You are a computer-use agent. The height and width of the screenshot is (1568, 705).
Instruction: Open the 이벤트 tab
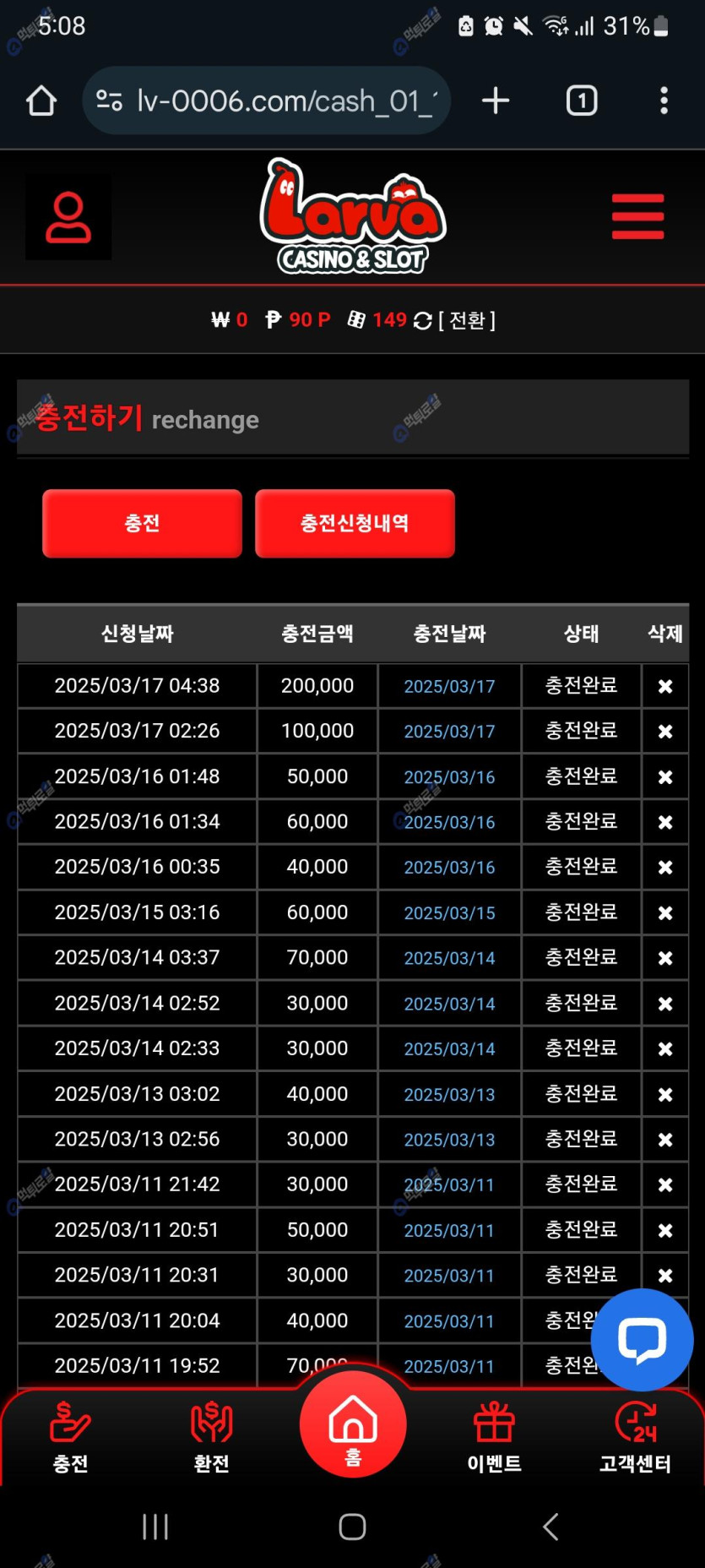coord(494,1438)
